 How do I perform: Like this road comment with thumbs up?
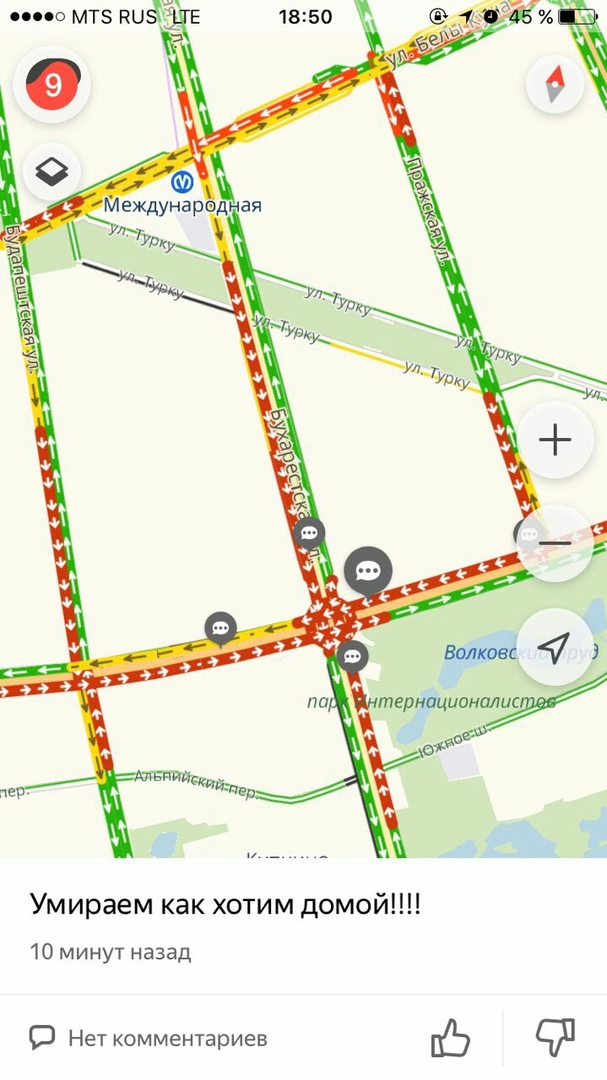450,1038
